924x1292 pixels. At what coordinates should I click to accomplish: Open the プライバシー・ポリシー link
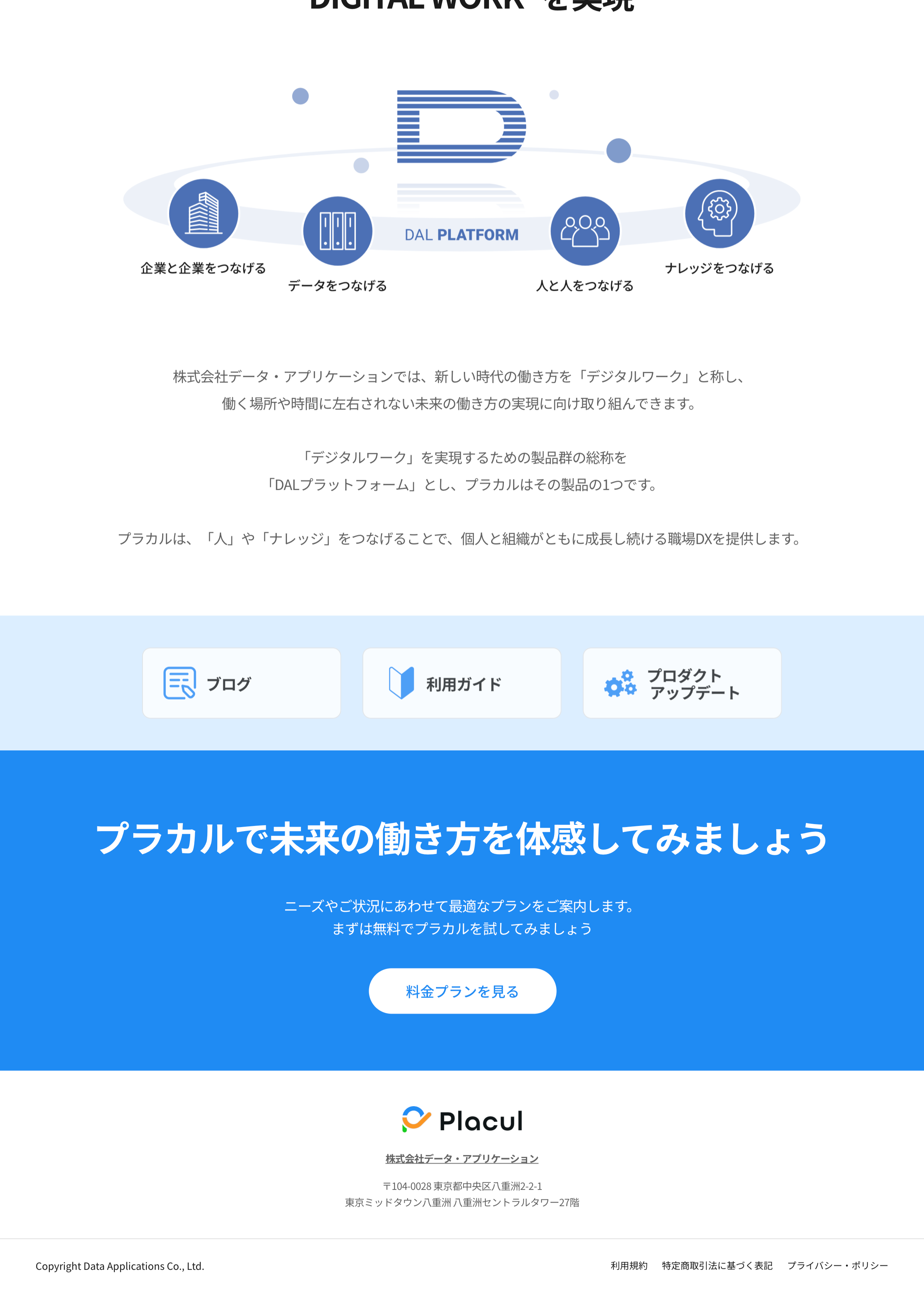837,1265
